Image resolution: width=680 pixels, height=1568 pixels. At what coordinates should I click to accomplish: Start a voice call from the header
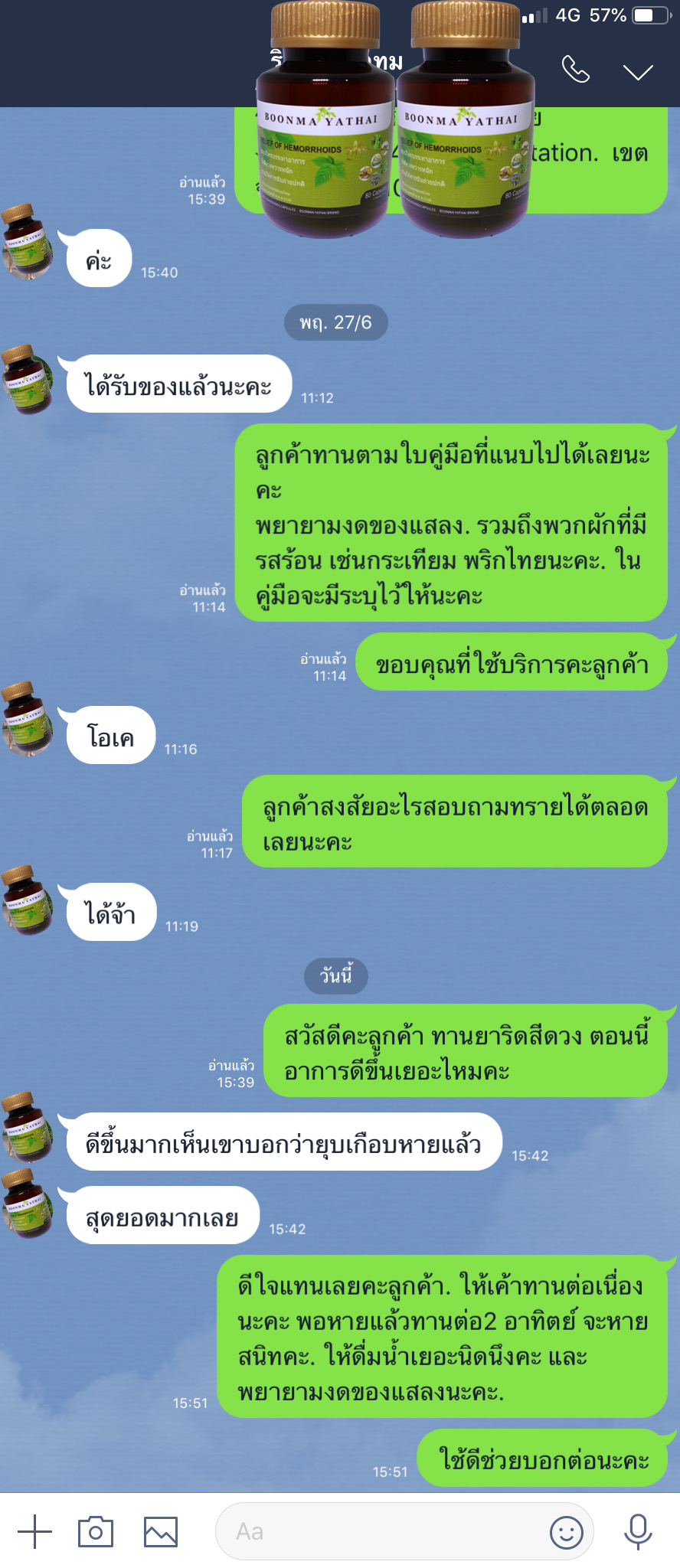pyautogui.click(x=575, y=70)
